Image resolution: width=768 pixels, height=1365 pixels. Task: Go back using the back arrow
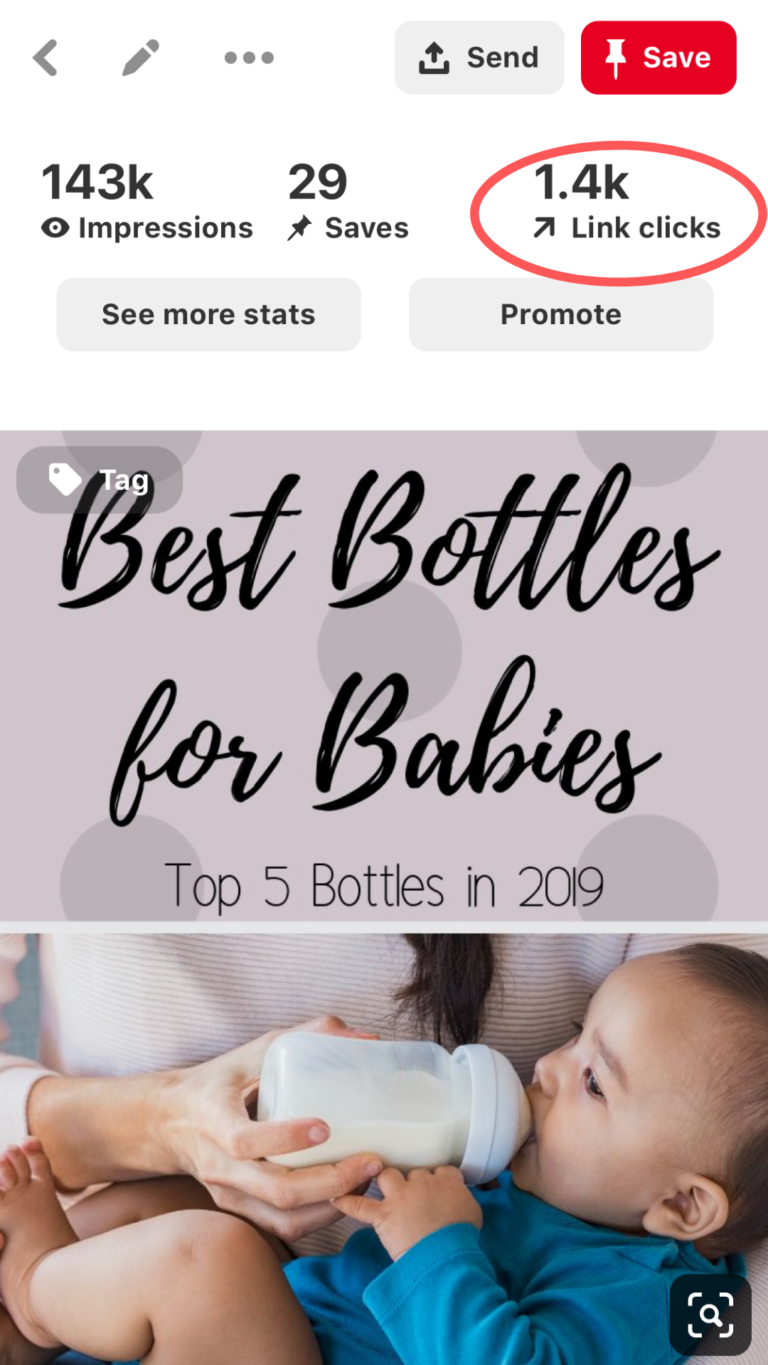point(45,58)
